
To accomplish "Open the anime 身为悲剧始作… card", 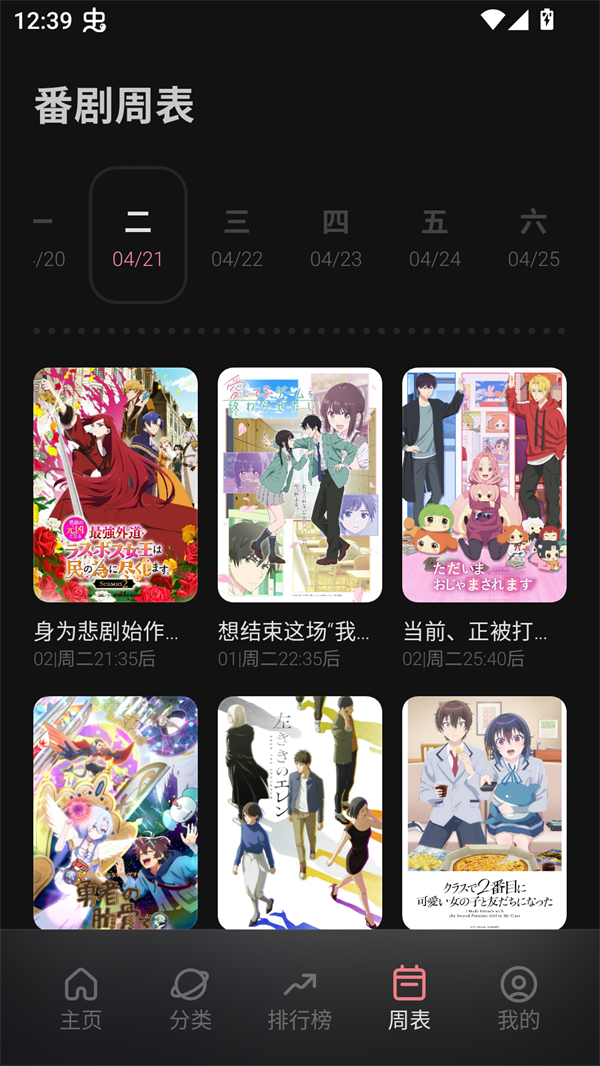I will [x=115, y=485].
